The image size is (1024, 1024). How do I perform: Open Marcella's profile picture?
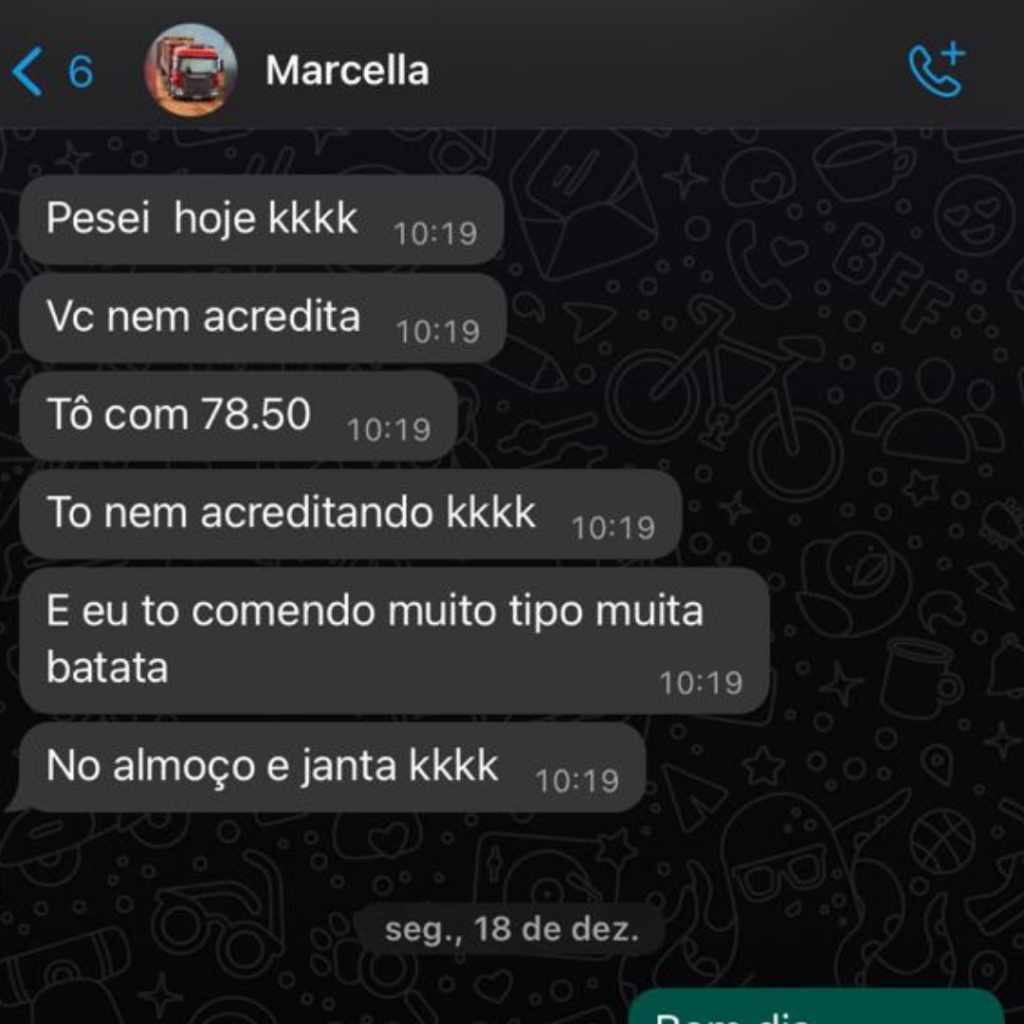coord(190,70)
